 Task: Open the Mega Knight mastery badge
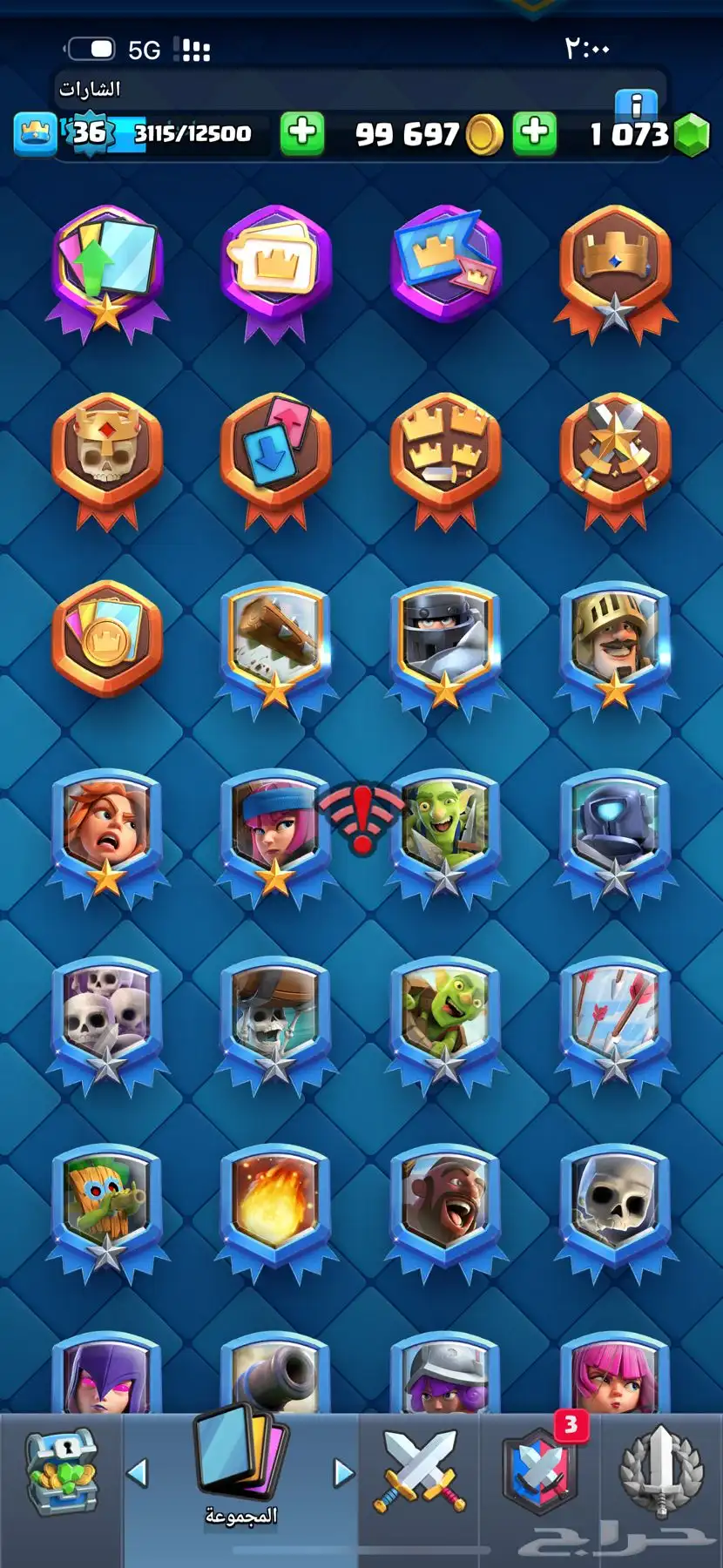coord(445,645)
